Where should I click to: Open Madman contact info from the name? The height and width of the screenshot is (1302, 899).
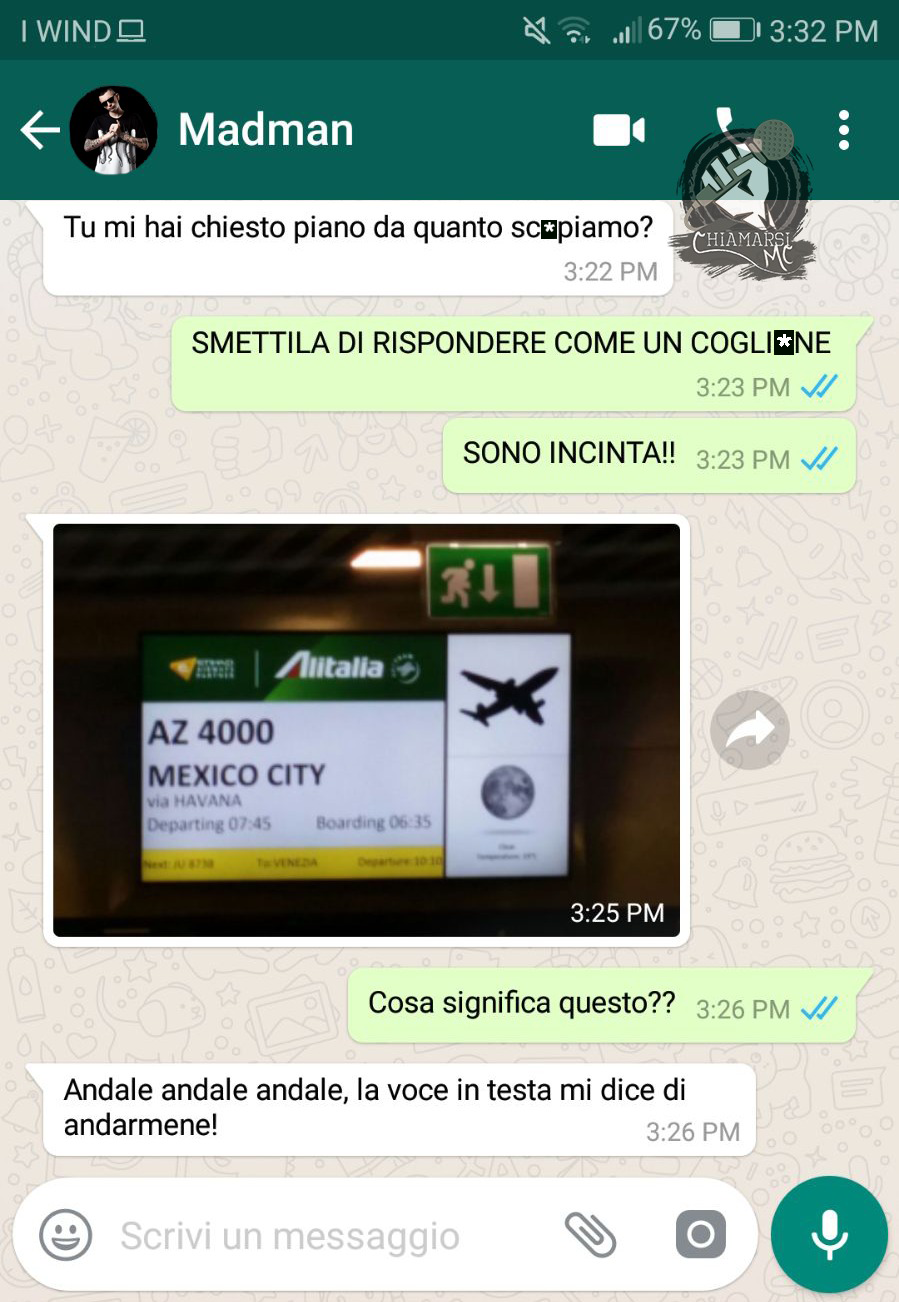tap(265, 130)
